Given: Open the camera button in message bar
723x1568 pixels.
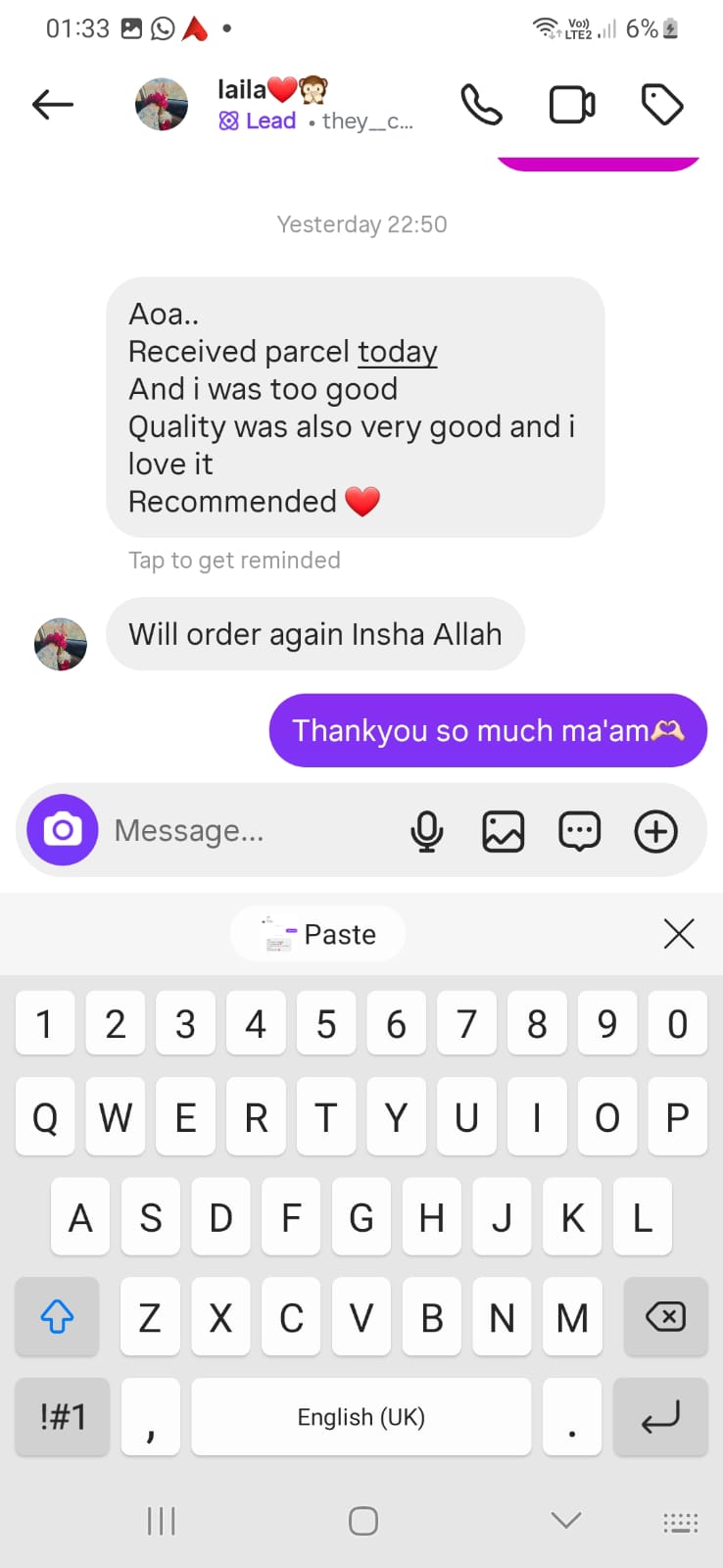Looking at the screenshot, I should coord(63,830).
